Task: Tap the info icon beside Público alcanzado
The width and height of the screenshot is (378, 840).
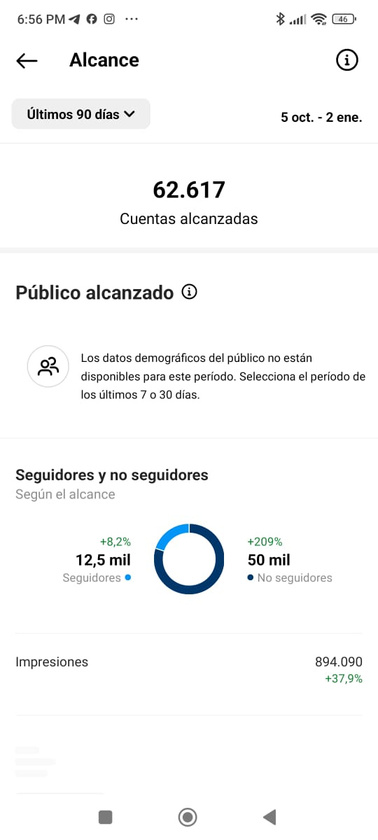Action: (x=189, y=292)
